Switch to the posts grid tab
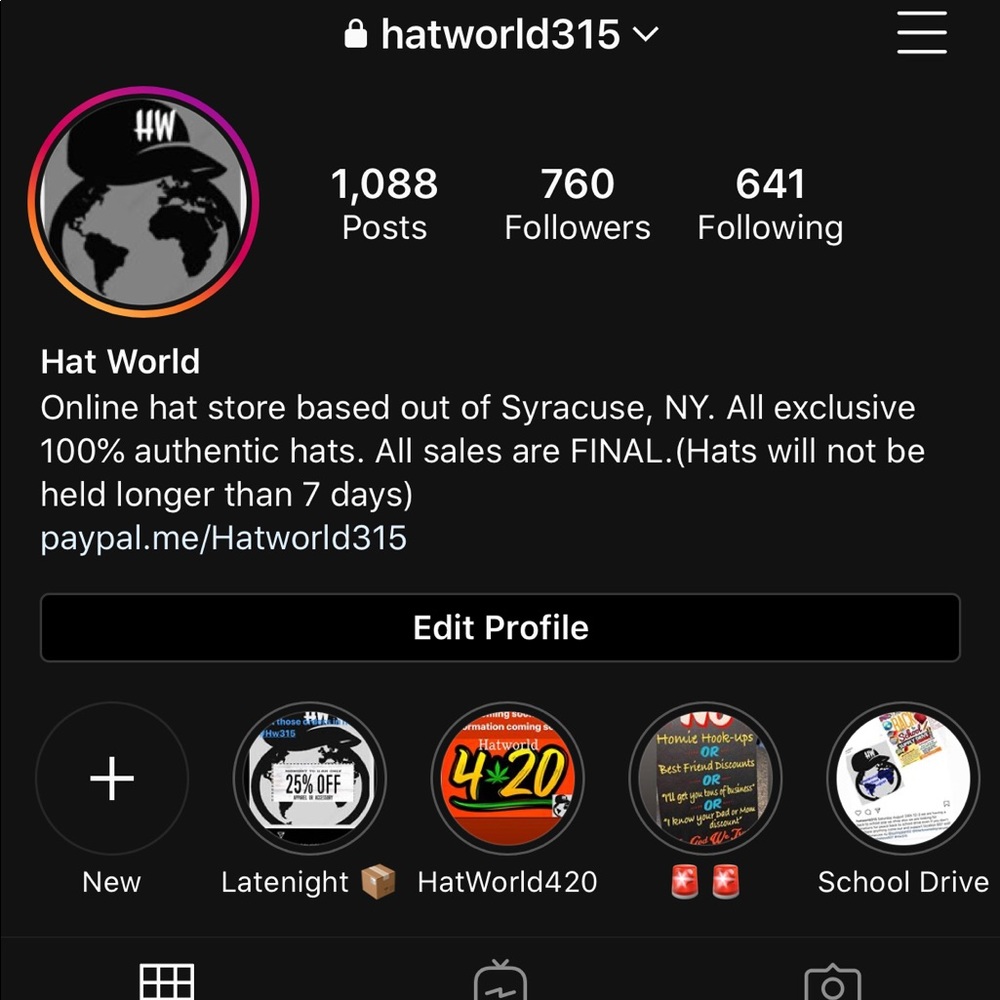Image resolution: width=1000 pixels, height=1000 pixels. pyautogui.click(x=166, y=982)
